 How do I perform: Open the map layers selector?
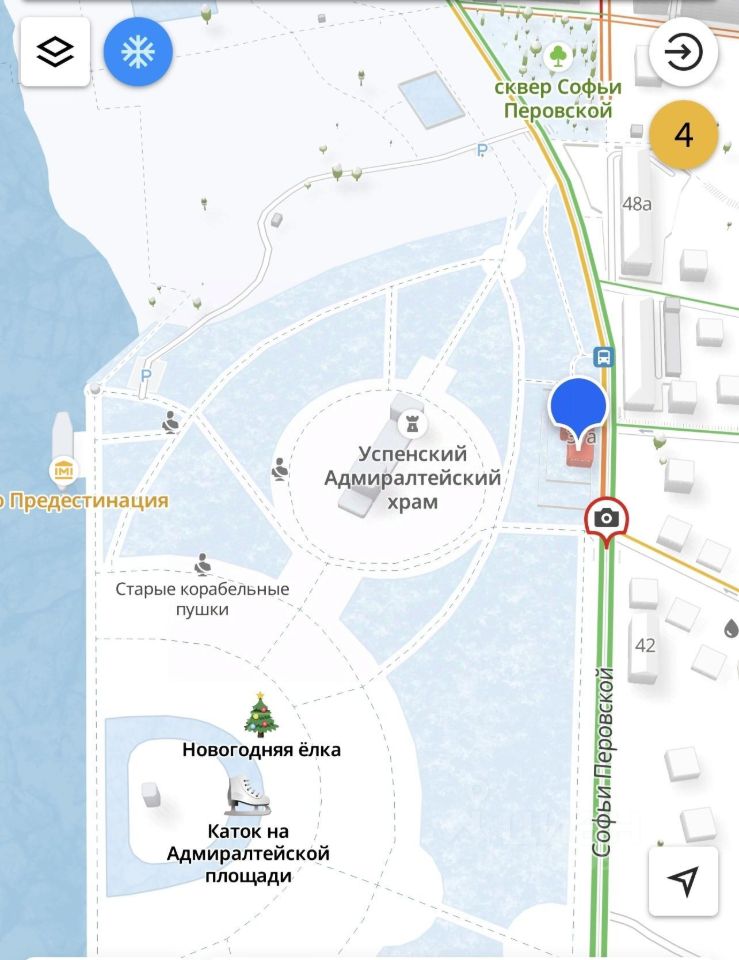pos(55,52)
